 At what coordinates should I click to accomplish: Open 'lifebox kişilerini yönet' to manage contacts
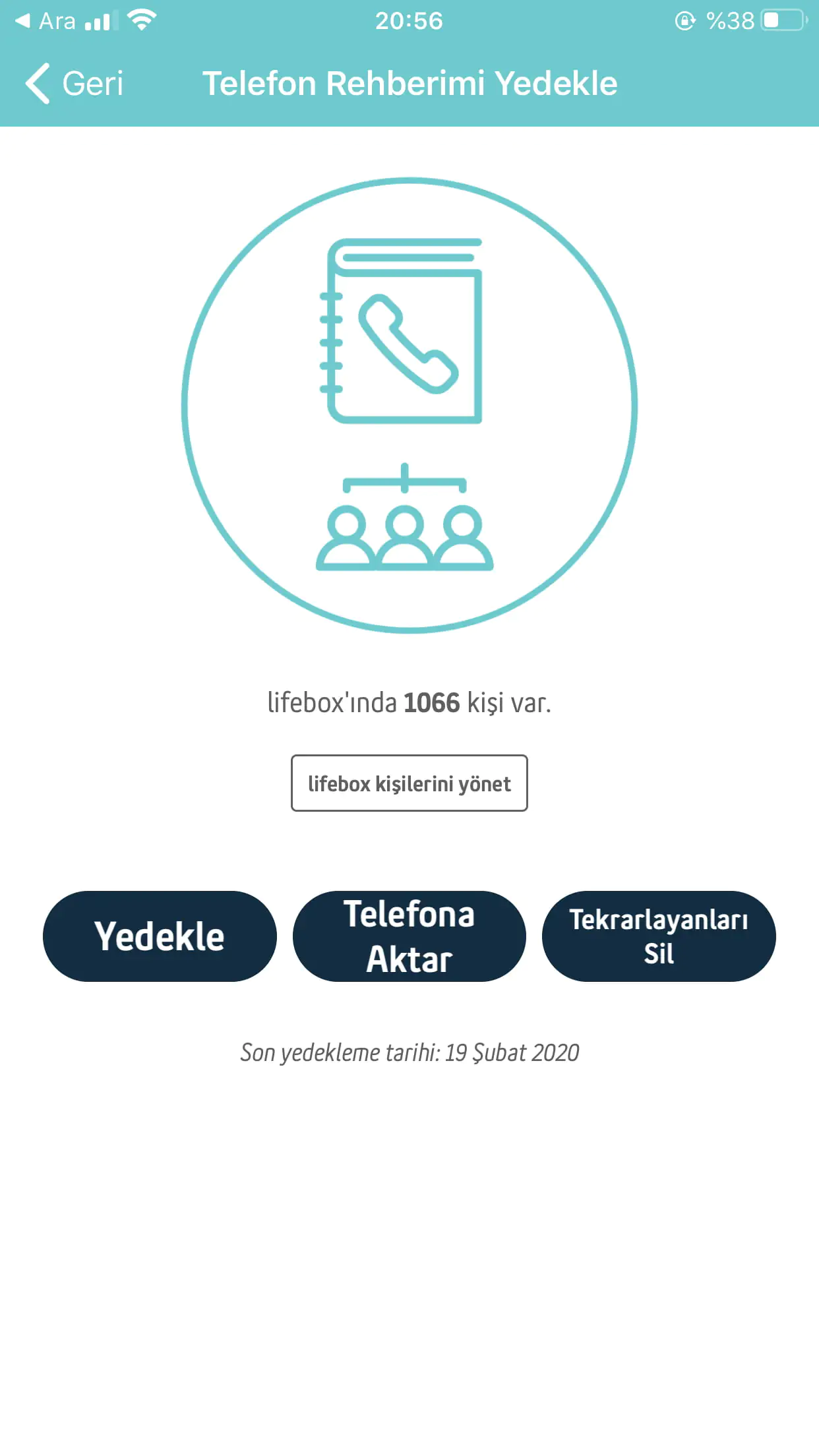(x=409, y=783)
